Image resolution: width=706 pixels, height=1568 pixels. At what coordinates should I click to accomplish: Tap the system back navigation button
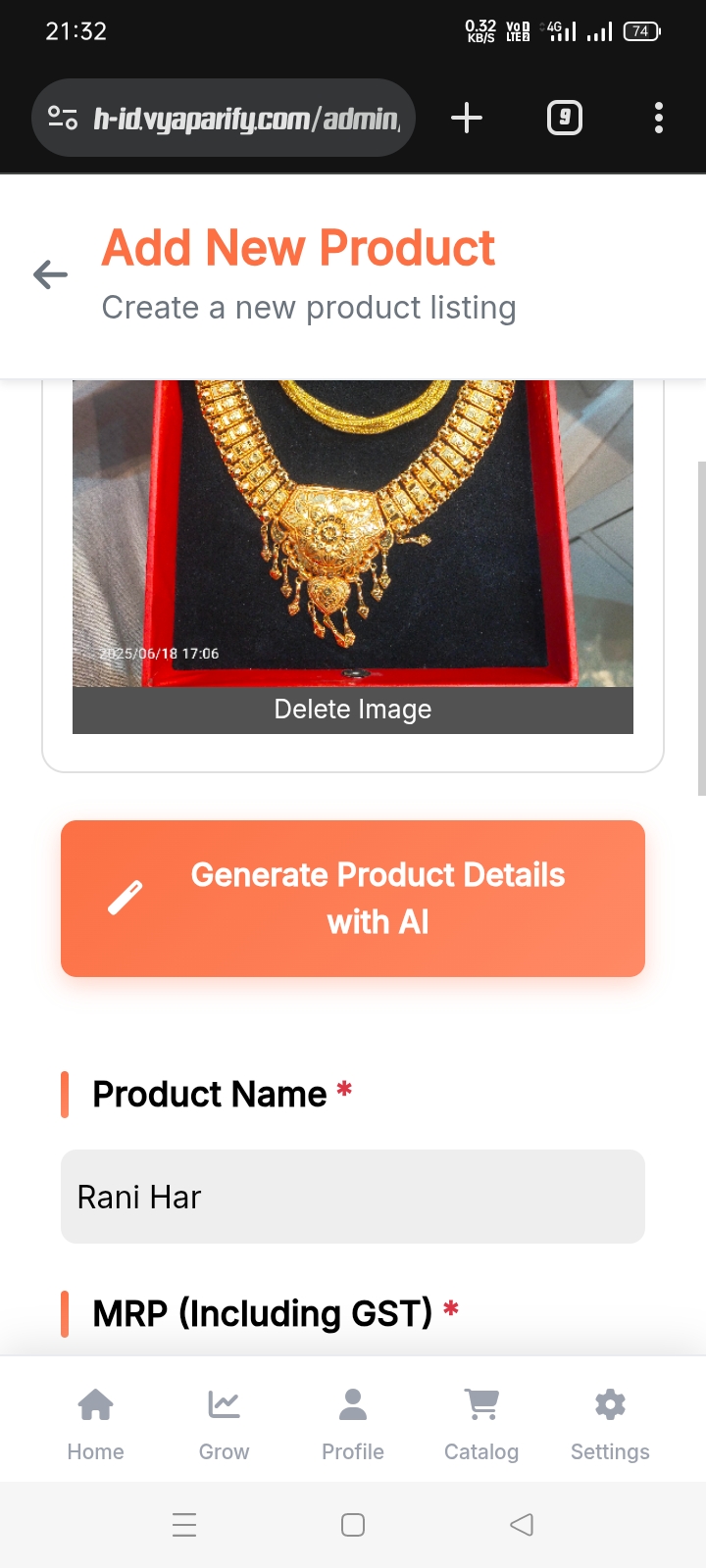pos(522,1524)
